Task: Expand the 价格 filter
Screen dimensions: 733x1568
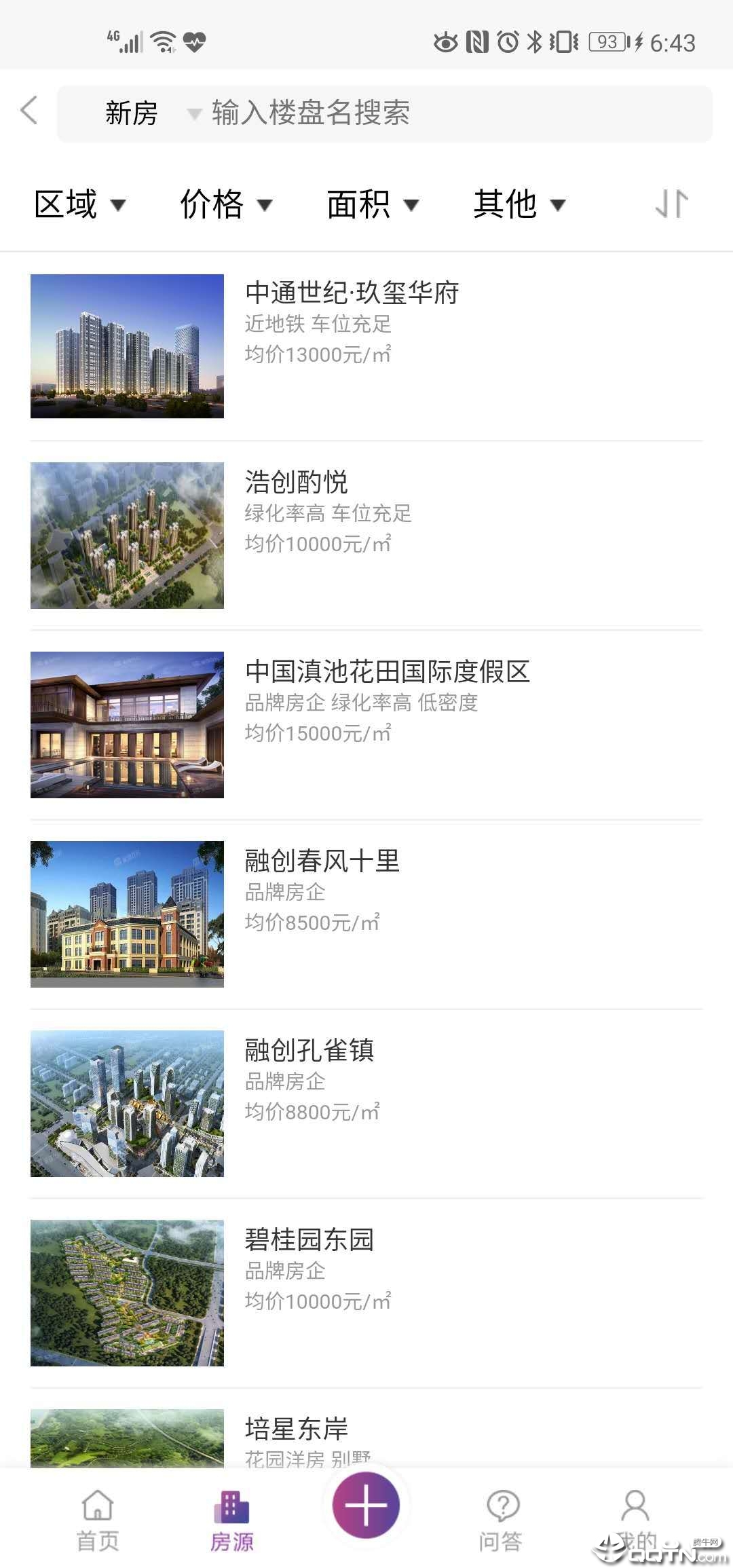Action: pos(226,204)
